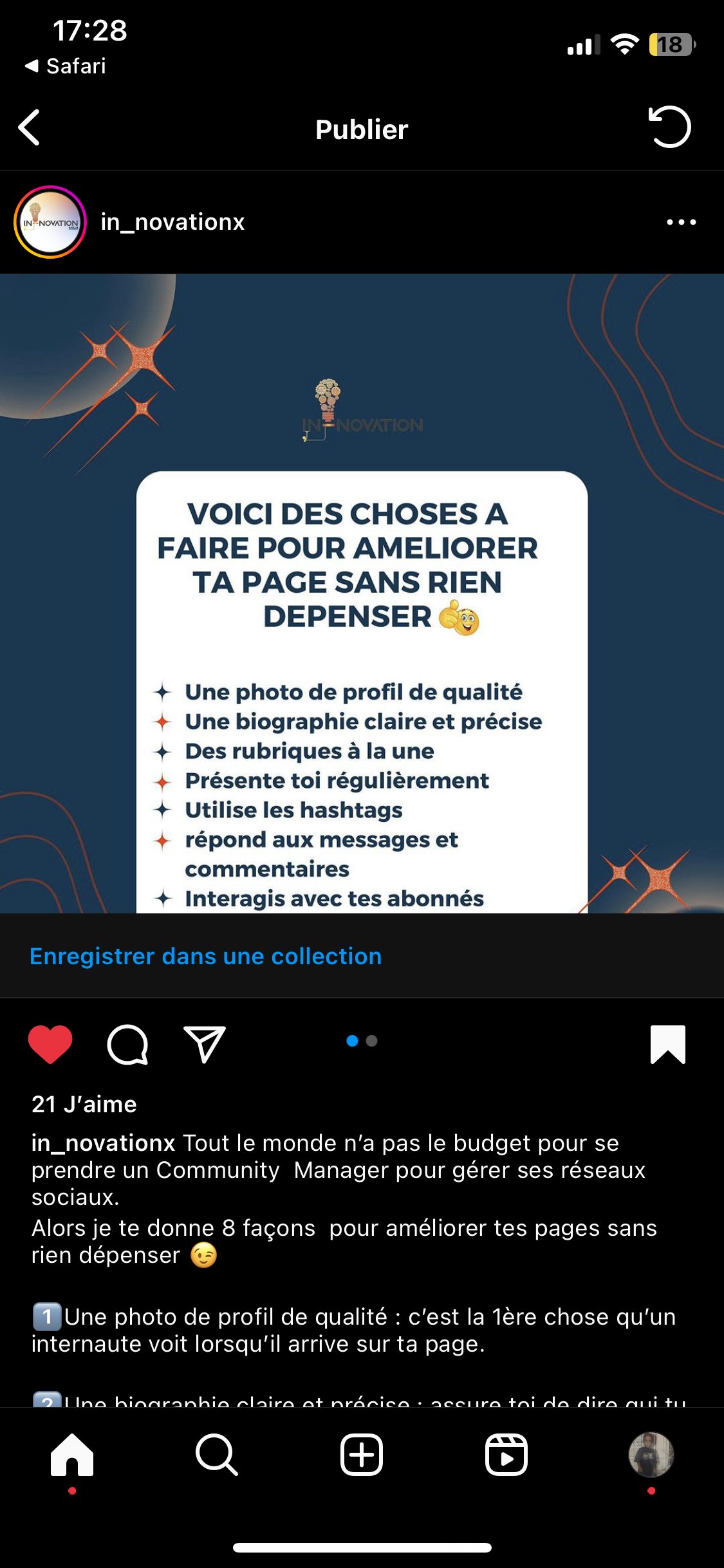Open the post's three-dot options menu
Image resolution: width=724 pixels, height=1568 pixels.
681,222
